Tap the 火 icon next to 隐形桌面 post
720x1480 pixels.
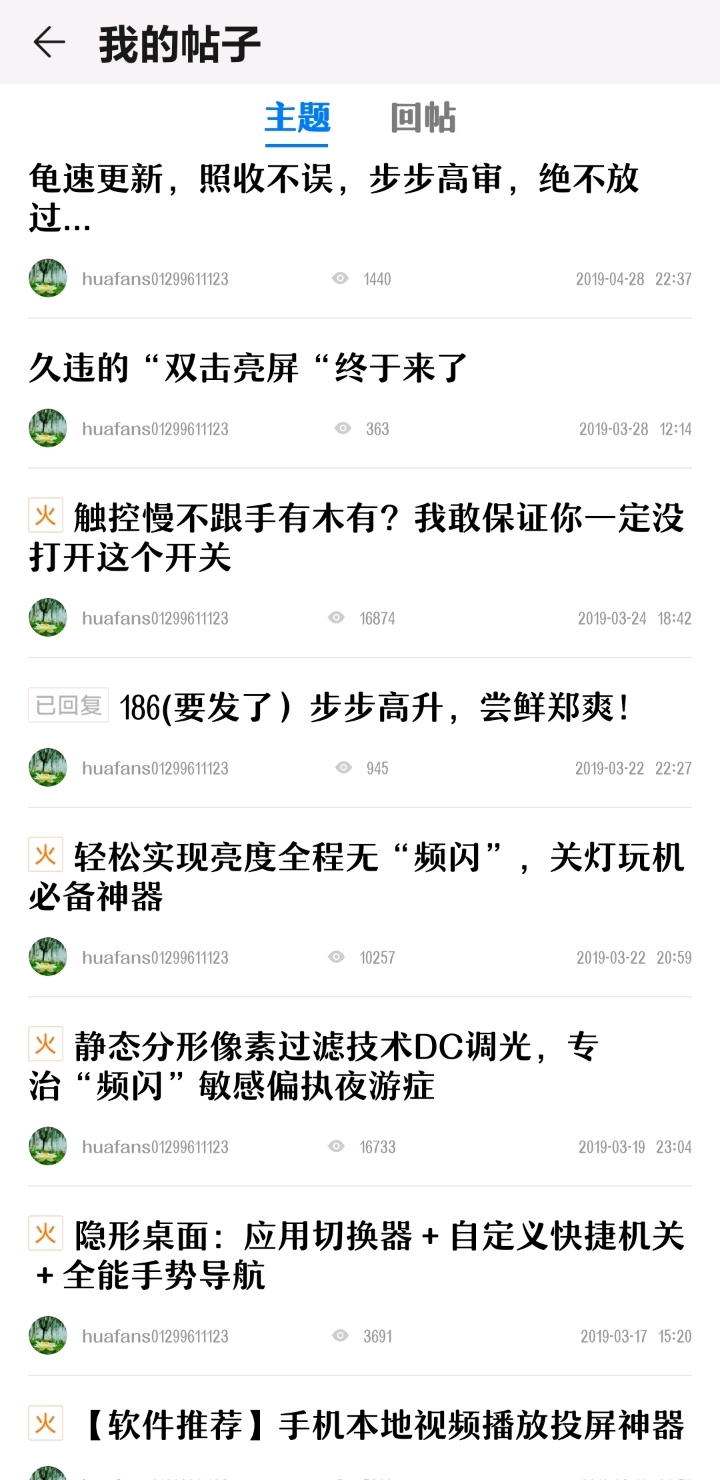point(43,1236)
